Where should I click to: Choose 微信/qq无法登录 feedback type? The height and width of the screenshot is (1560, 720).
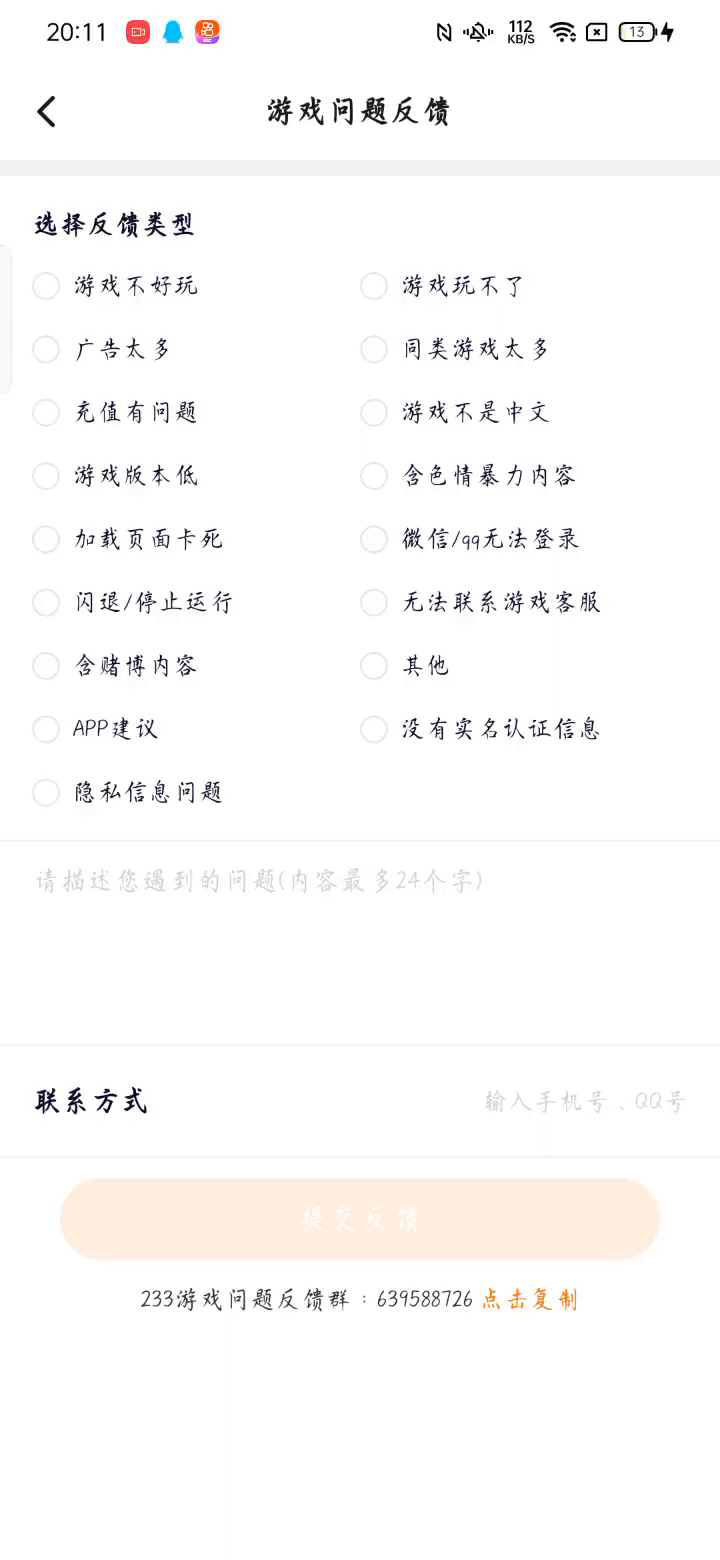click(374, 539)
